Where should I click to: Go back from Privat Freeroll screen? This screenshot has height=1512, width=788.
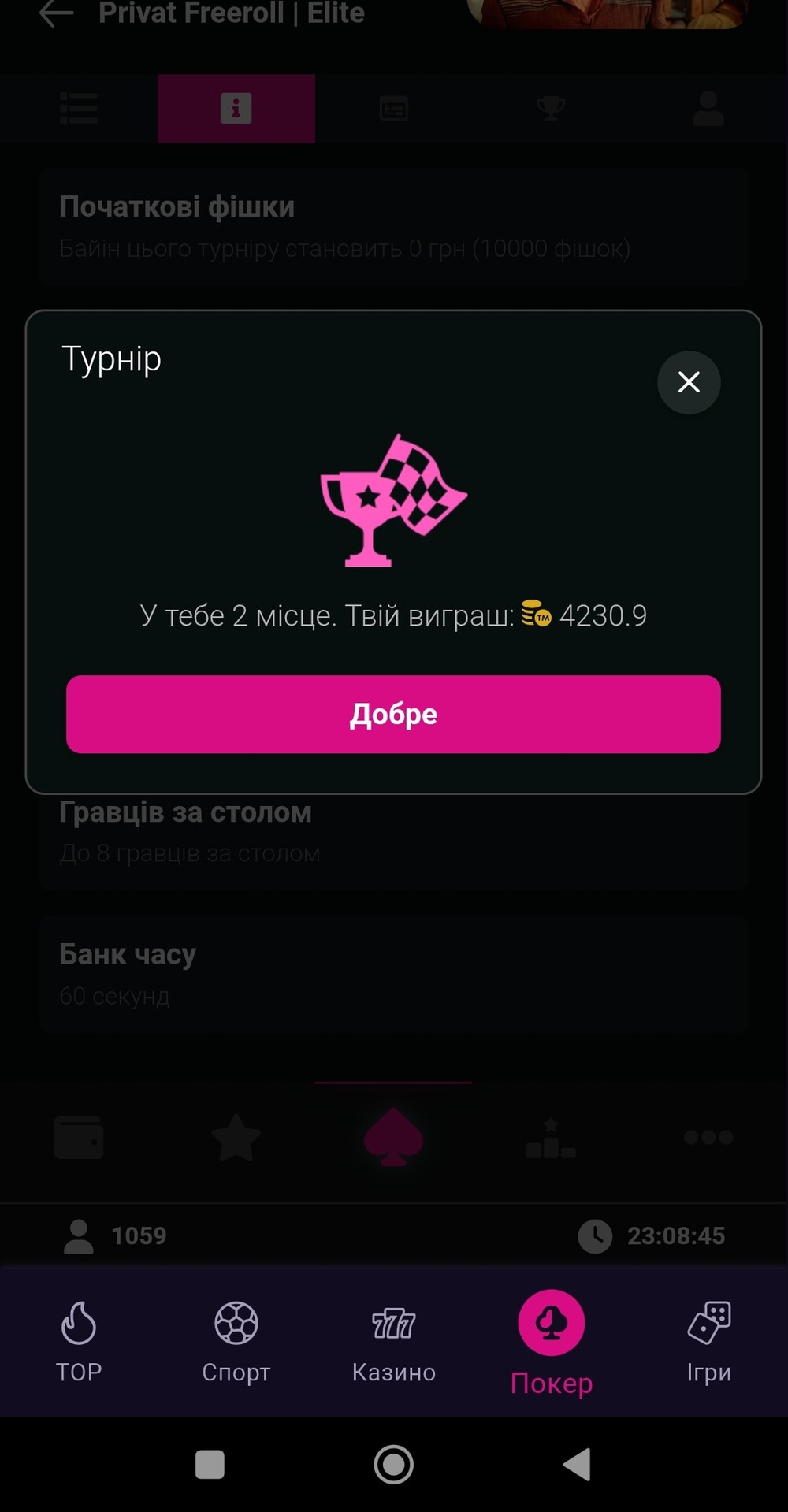pyautogui.click(x=57, y=13)
